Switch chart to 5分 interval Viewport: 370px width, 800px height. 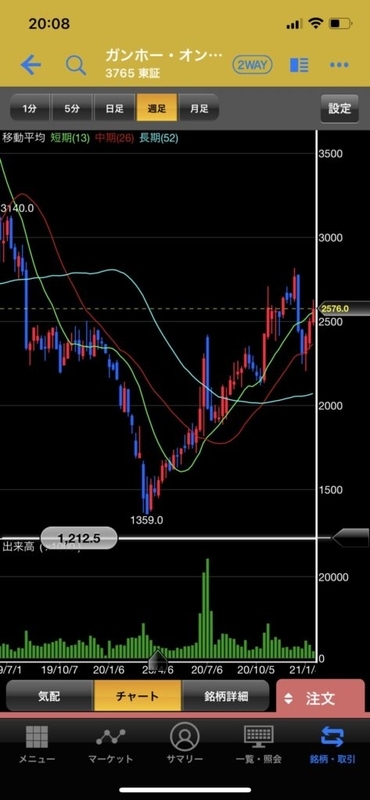(x=72, y=108)
